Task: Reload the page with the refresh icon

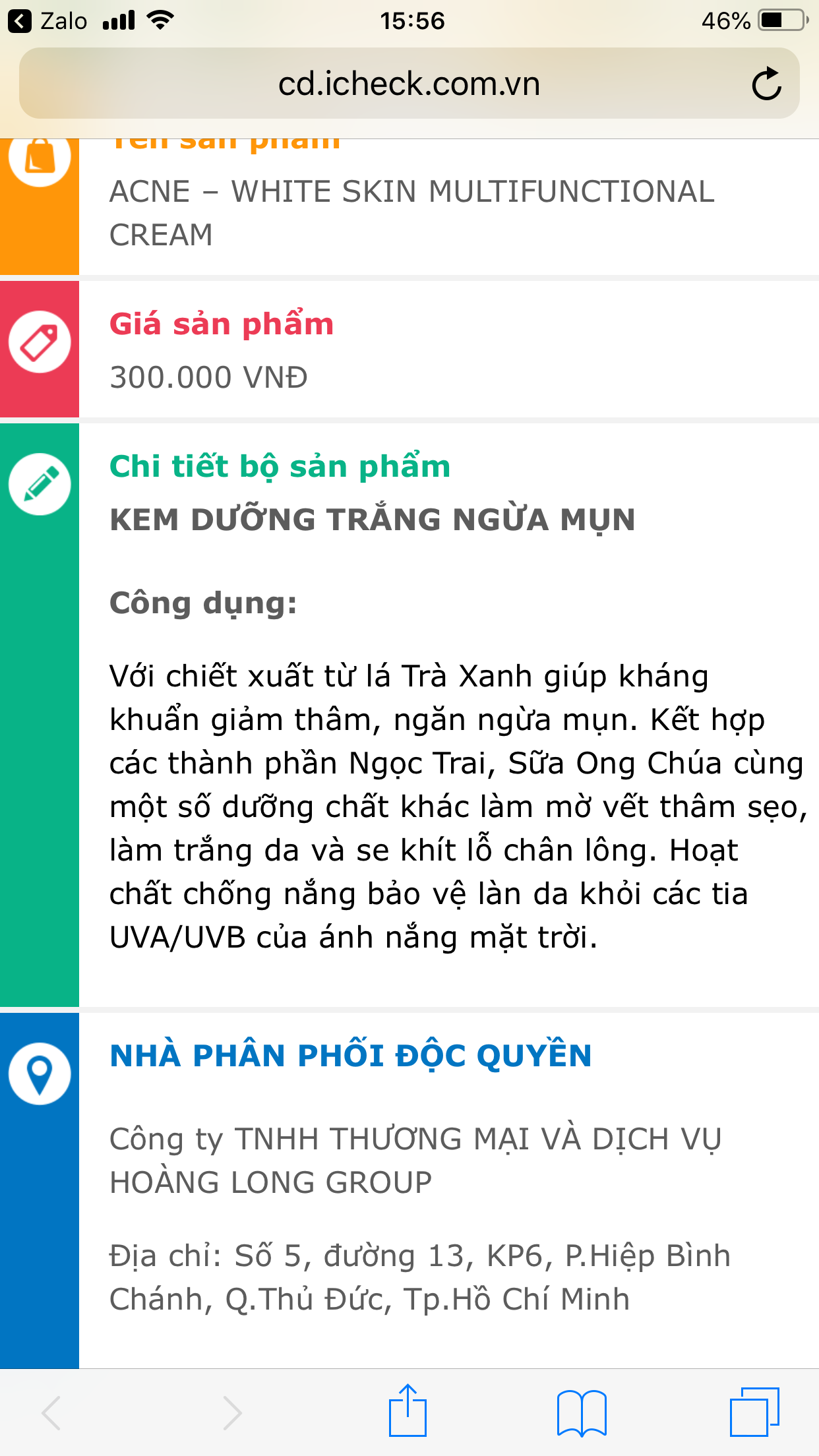Action: click(766, 84)
